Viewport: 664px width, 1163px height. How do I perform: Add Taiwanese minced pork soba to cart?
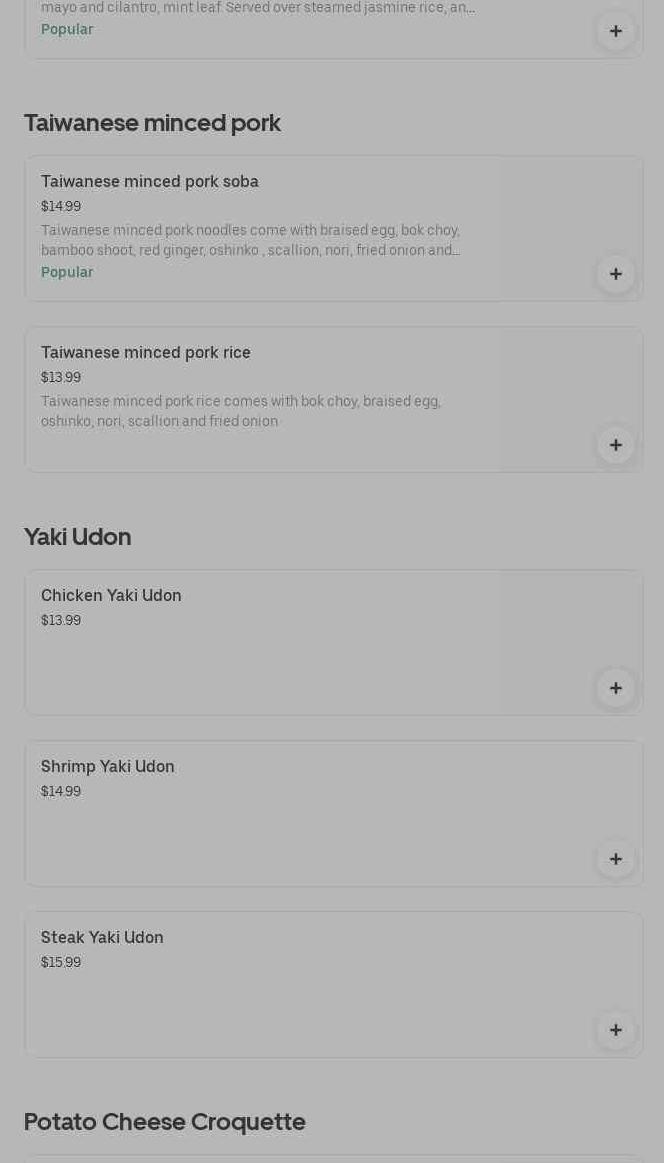point(615,274)
